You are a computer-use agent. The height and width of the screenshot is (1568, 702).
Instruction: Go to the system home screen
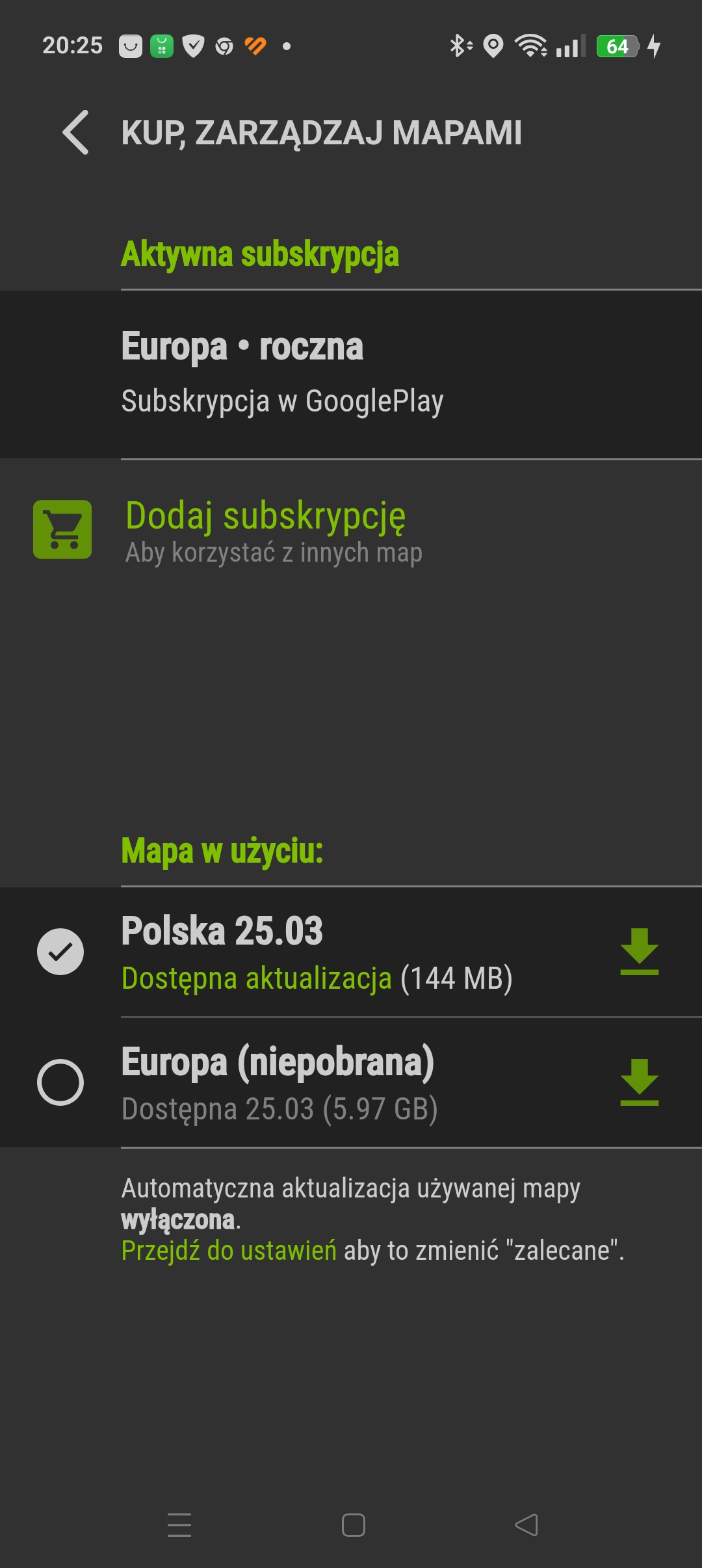[353, 1525]
